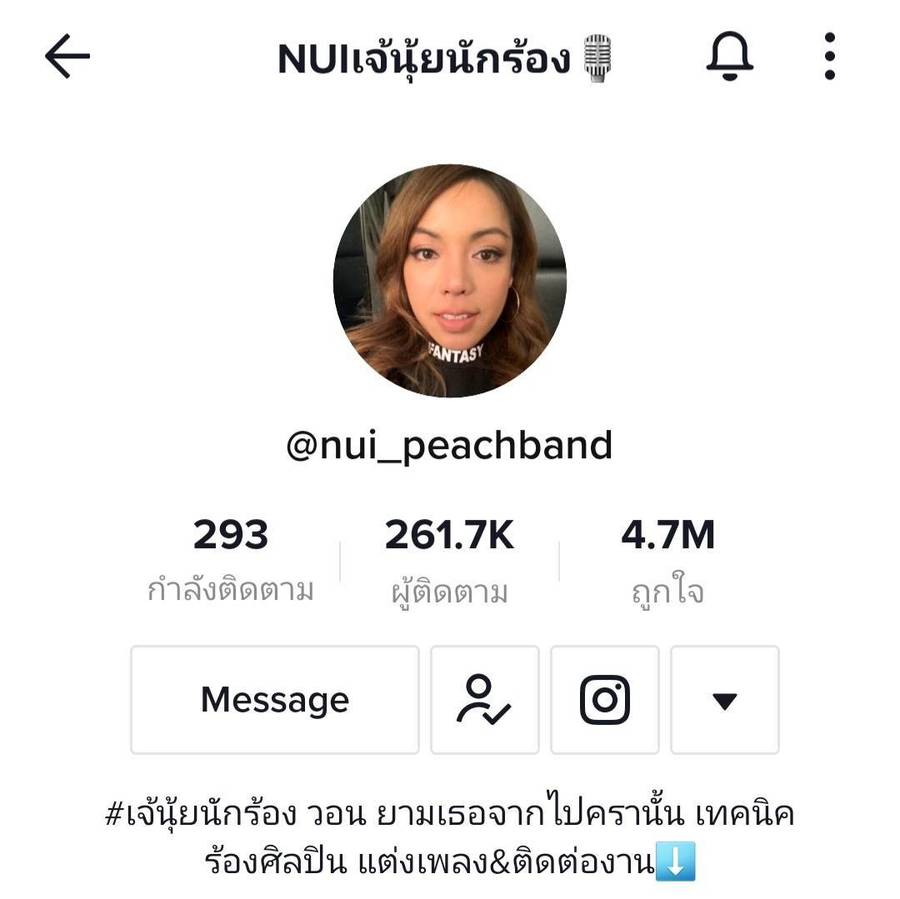Viewport: 900px width, 899px height.
Task: Open the linked Instagram profile
Action: tap(605, 700)
